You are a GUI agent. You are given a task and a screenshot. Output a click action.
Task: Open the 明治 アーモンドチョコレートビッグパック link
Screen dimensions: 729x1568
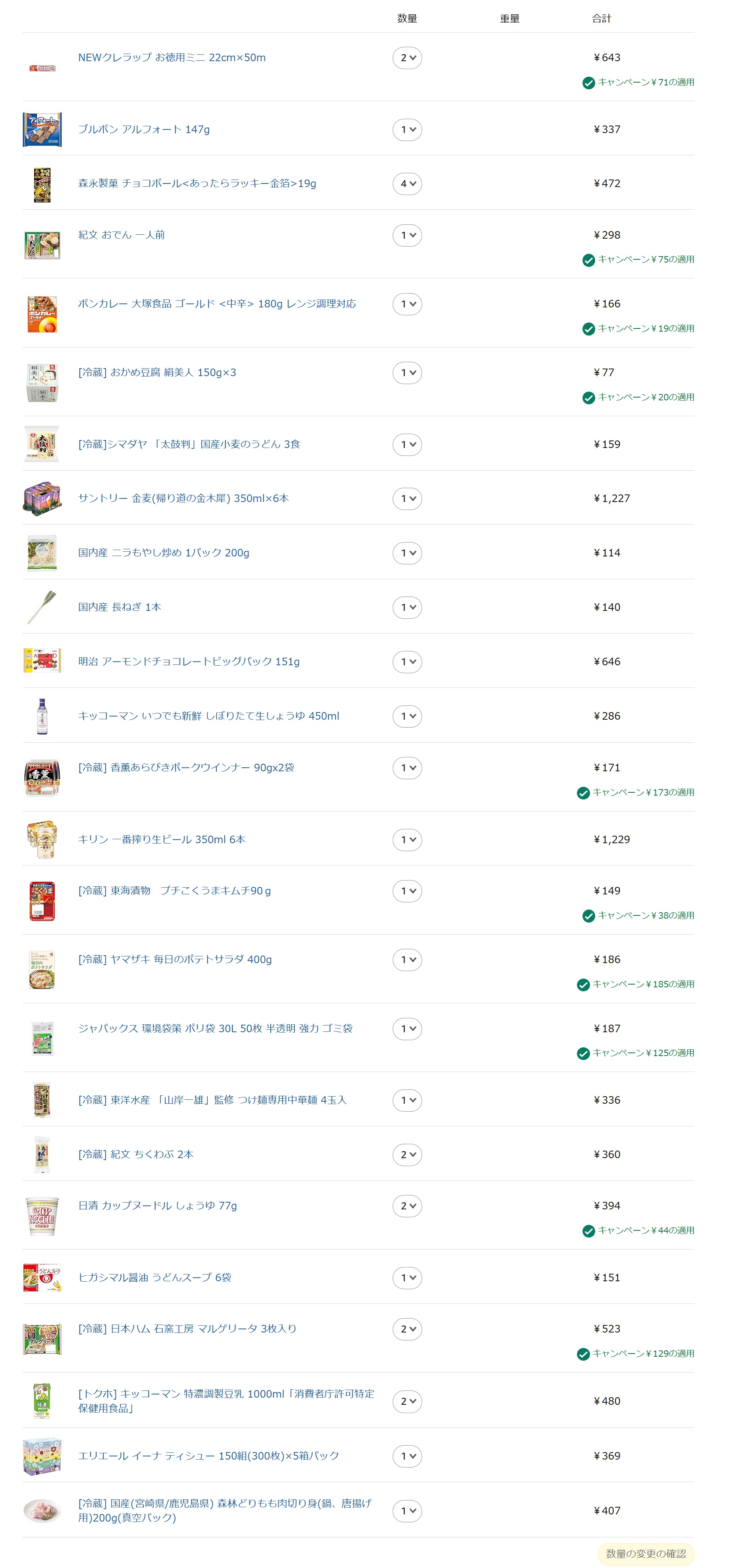click(x=189, y=662)
